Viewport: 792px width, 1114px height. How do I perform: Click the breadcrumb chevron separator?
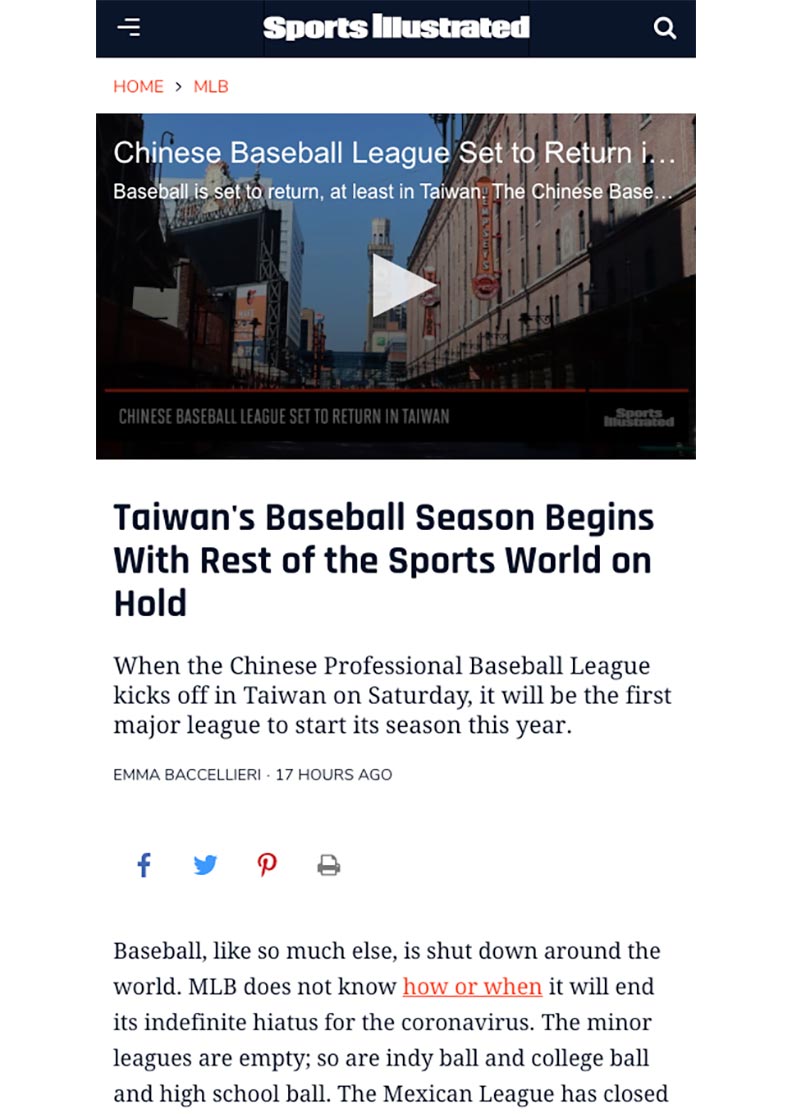click(177, 86)
